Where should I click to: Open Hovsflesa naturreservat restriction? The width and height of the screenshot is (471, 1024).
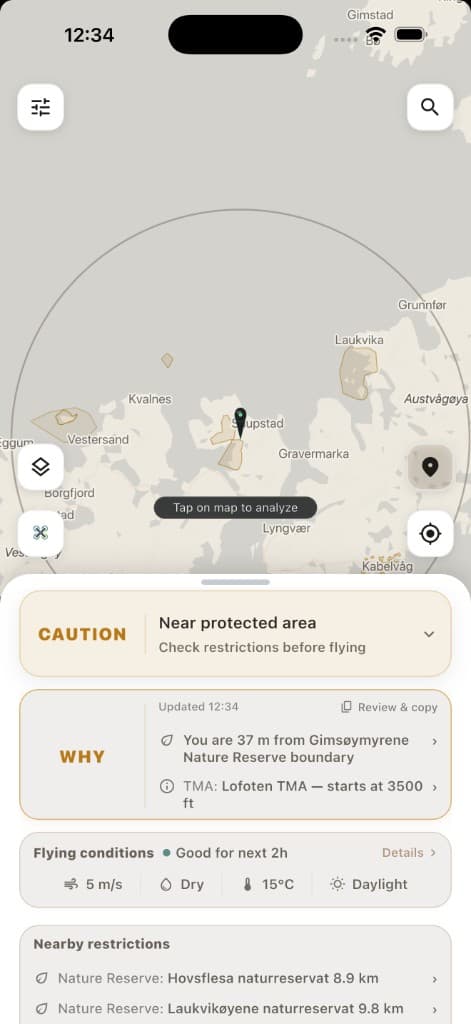pos(235,978)
